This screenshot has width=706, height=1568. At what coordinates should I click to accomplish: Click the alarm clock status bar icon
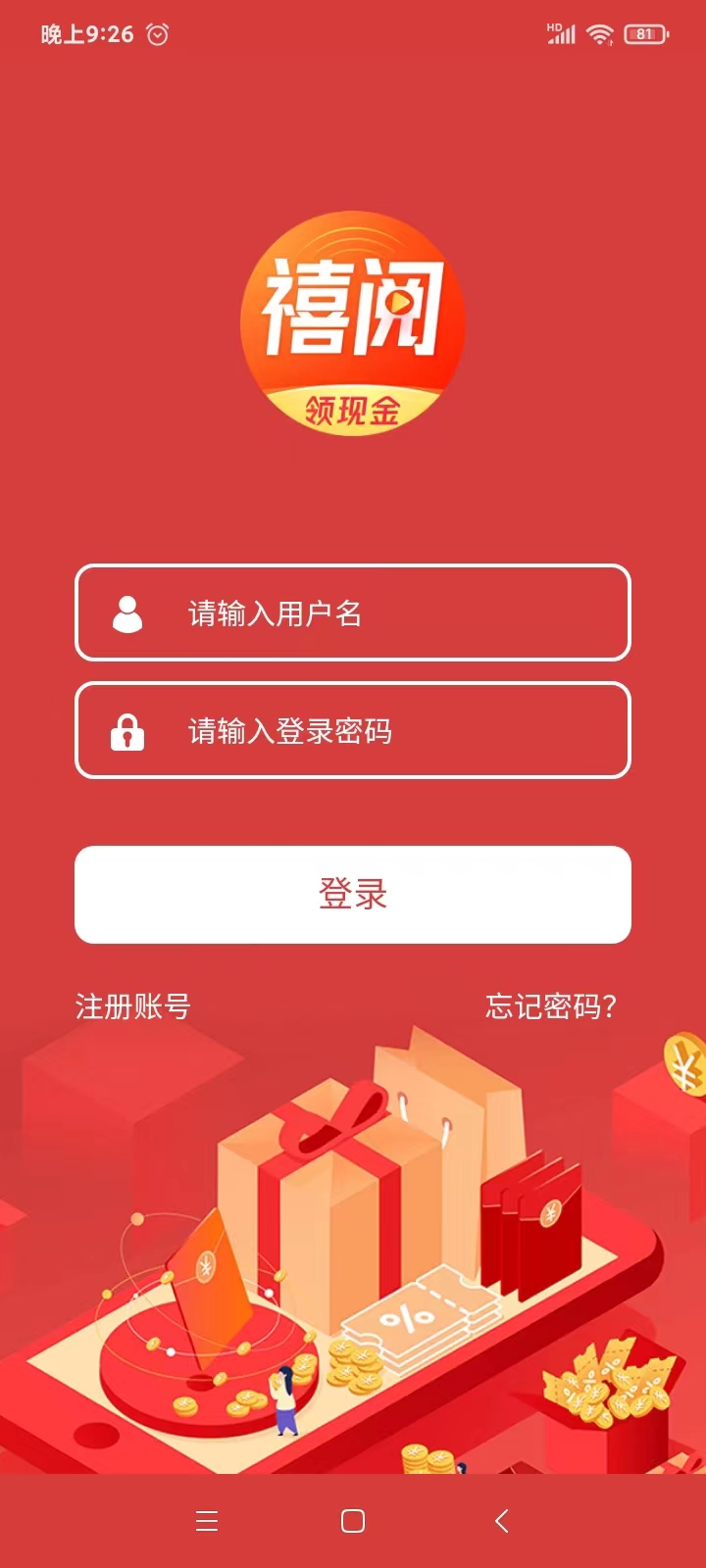pos(156,33)
